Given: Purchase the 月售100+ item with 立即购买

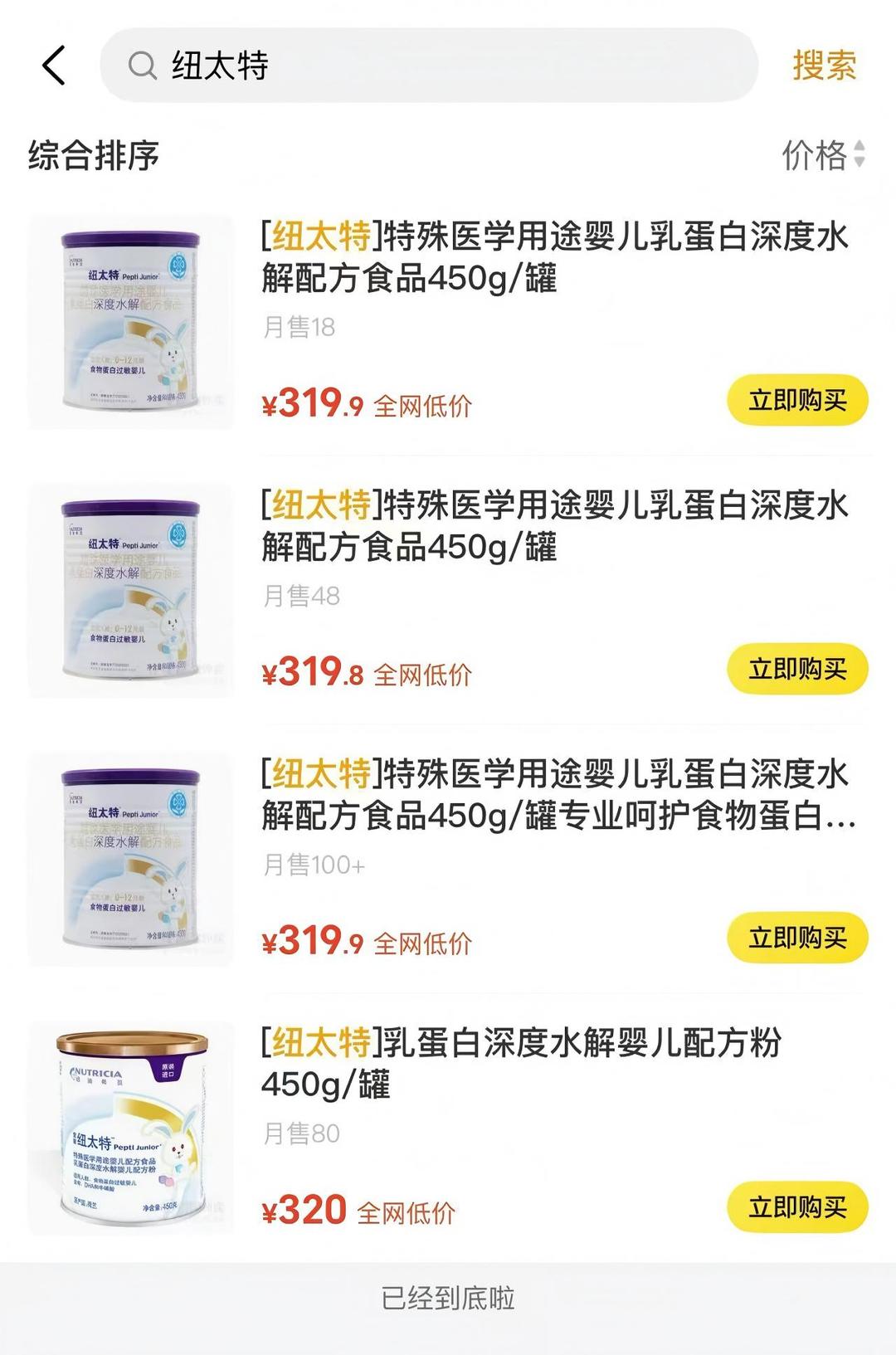Looking at the screenshot, I should pos(797,938).
